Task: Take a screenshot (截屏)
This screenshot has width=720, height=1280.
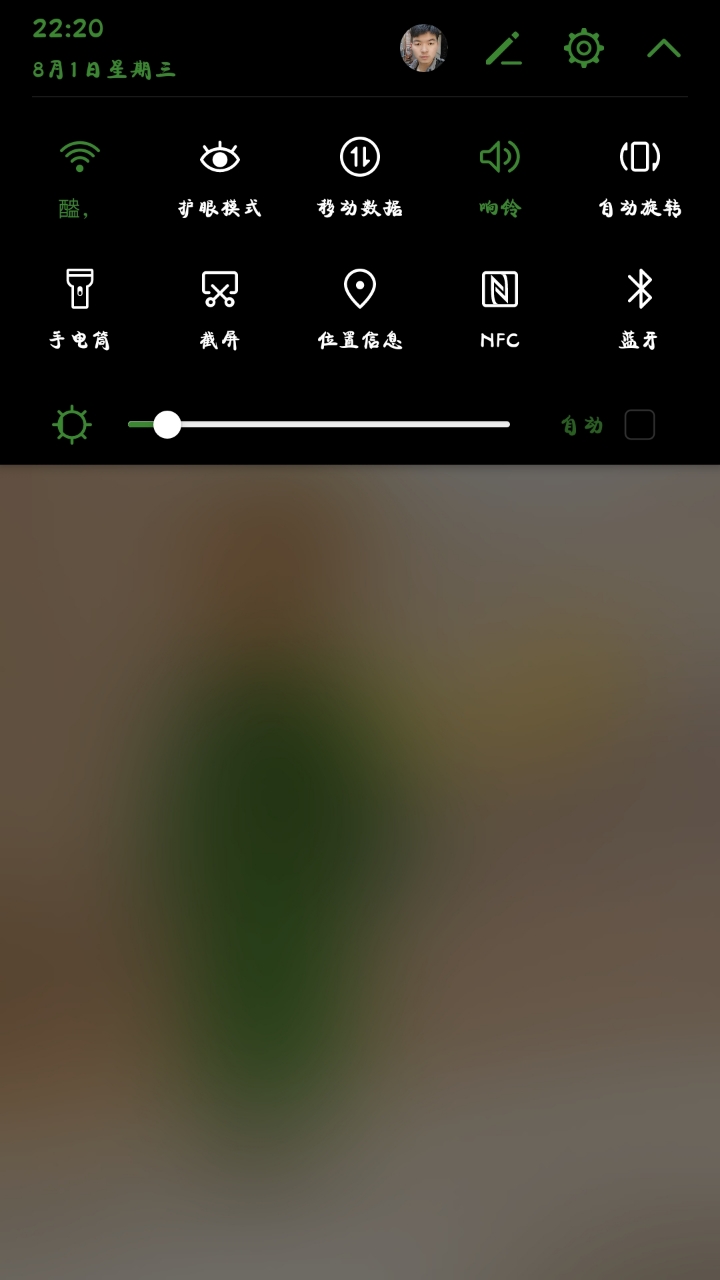Action: (220, 290)
